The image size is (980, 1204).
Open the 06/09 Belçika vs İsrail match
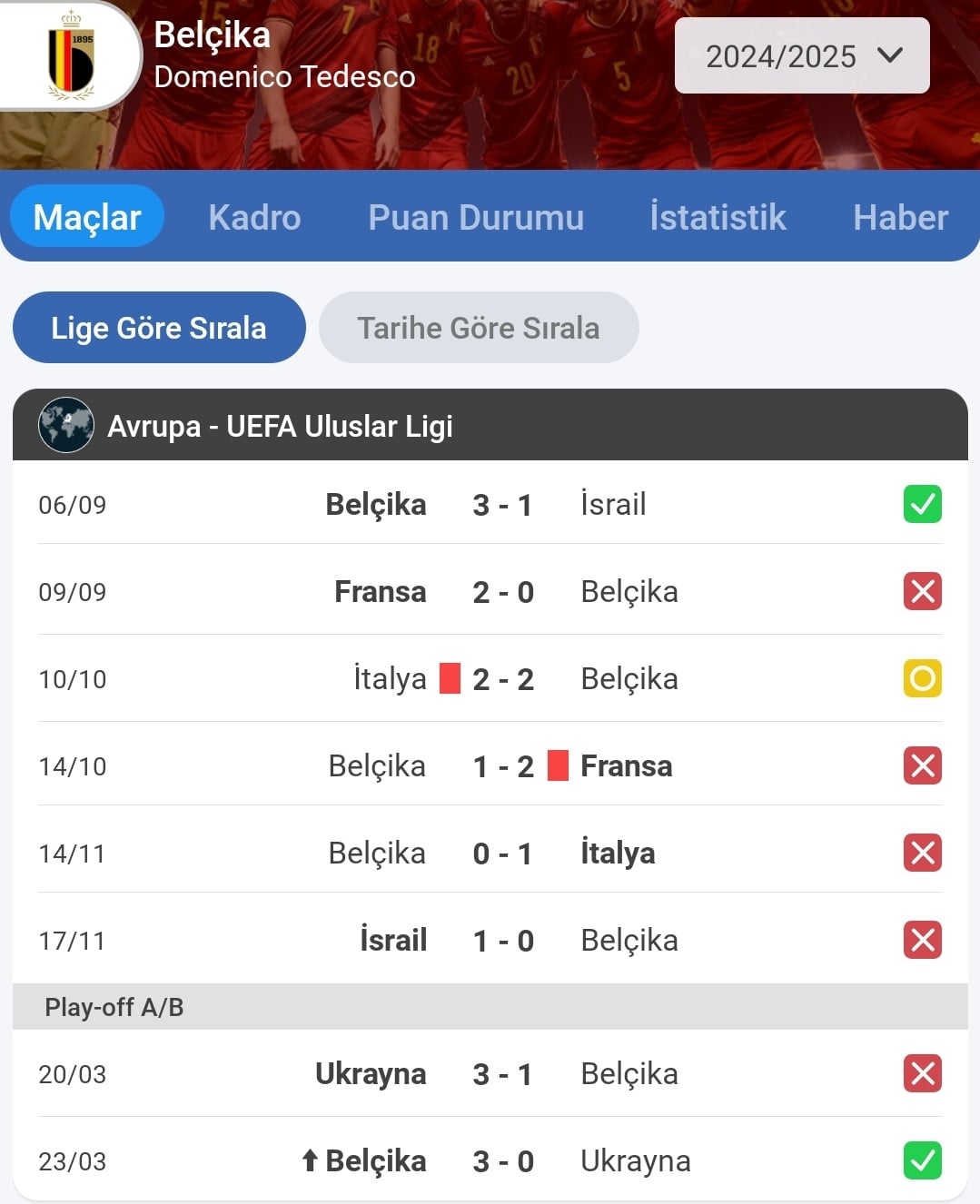click(x=501, y=505)
